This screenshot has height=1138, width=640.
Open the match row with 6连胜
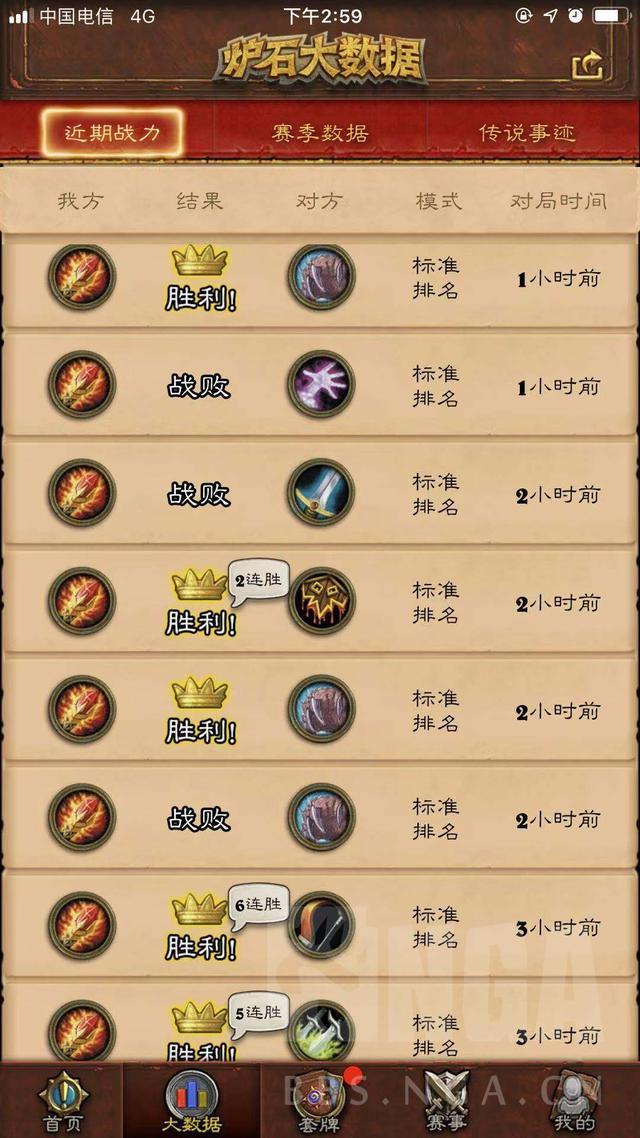tap(320, 927)
